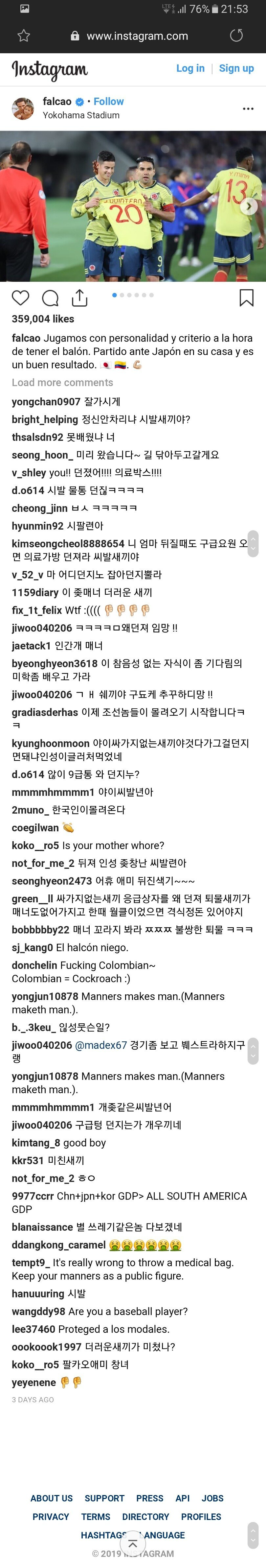
Task: Open the SUPPORT footer link
Action: coord(104,1498)
